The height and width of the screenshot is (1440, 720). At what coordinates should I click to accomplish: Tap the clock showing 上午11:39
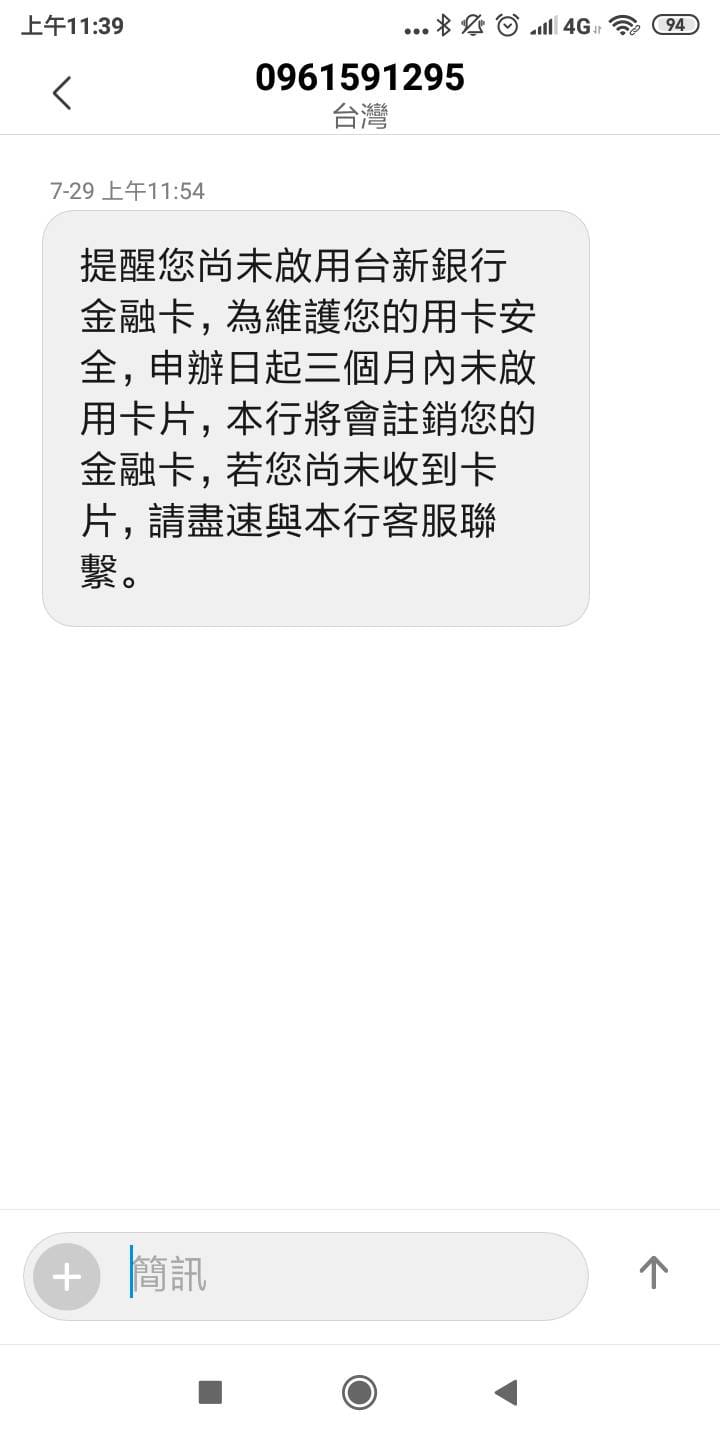click(72, 25)
